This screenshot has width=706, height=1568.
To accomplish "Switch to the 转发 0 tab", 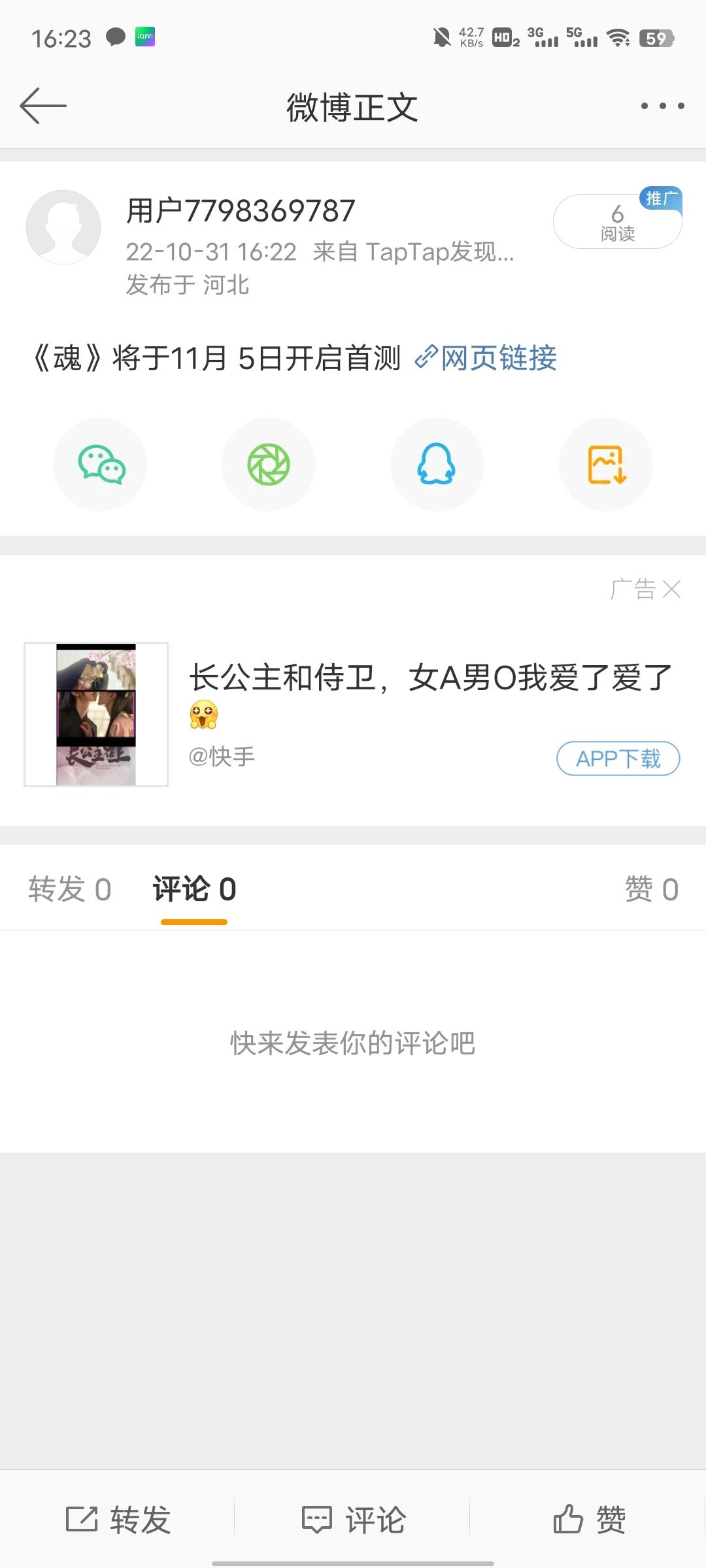I will [70, 889].
